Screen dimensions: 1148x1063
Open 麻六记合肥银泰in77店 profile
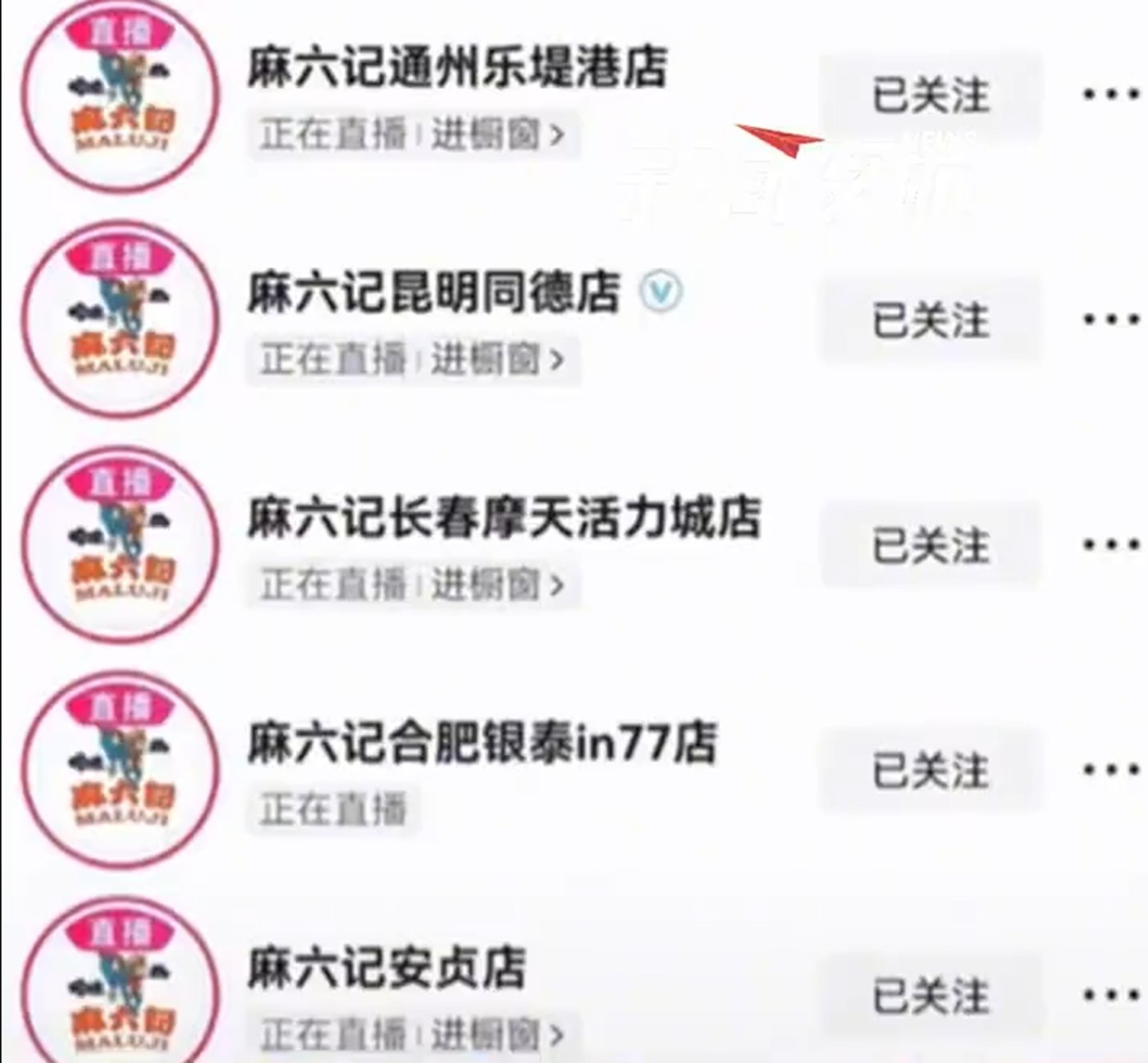click(482, 743)
